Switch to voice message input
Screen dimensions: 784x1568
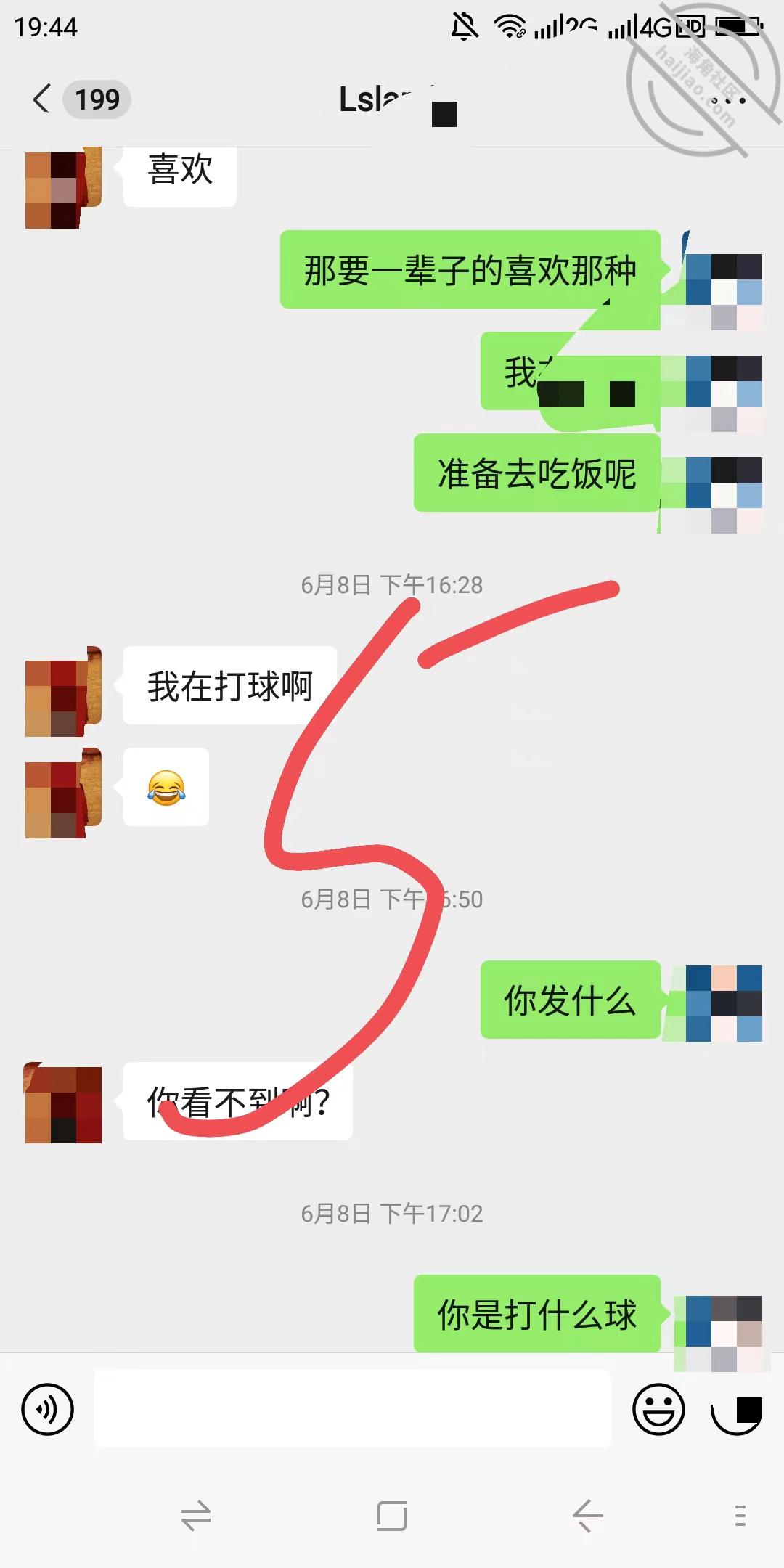click(x=48, y=1410)
